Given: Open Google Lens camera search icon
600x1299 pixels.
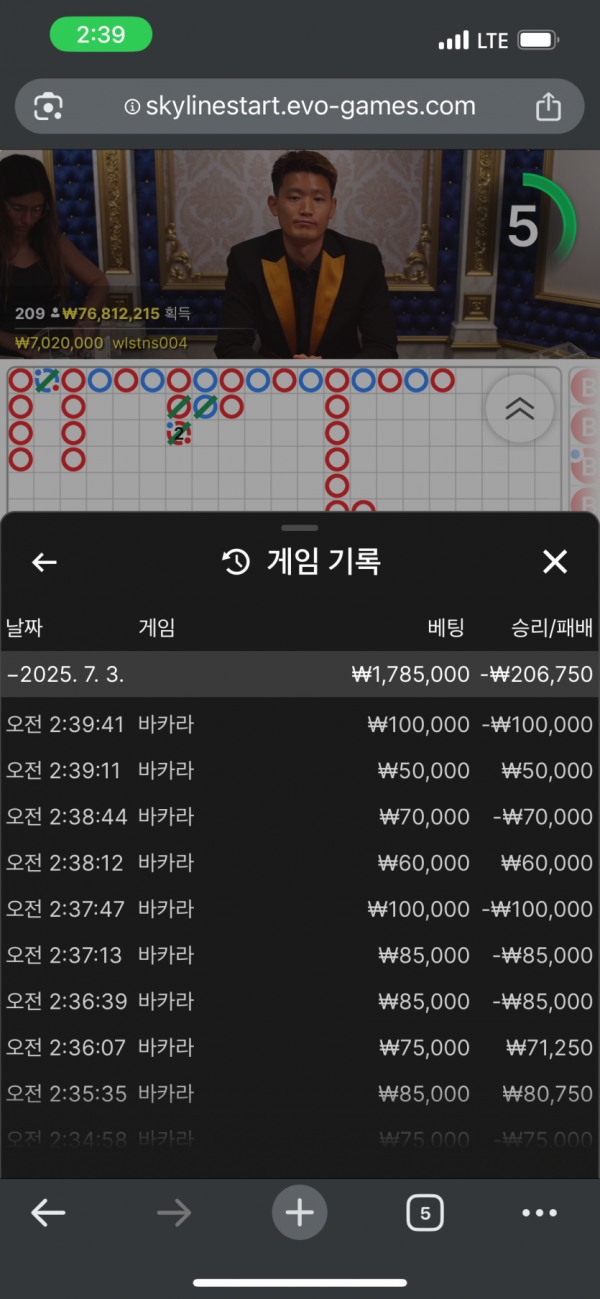Looking at the screenshot, I should click(x=48, y=106).
